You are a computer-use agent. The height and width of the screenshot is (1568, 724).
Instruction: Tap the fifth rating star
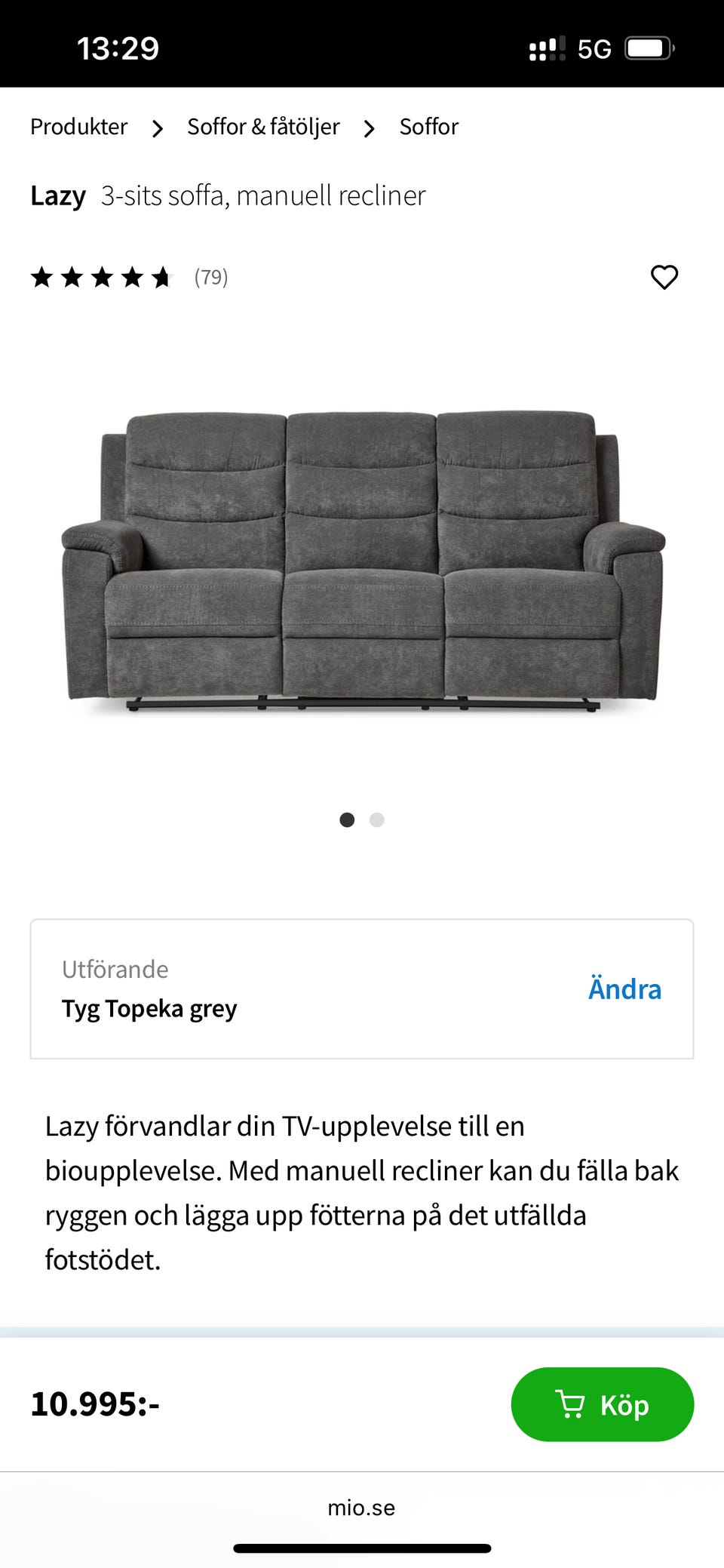coord(162,277)
